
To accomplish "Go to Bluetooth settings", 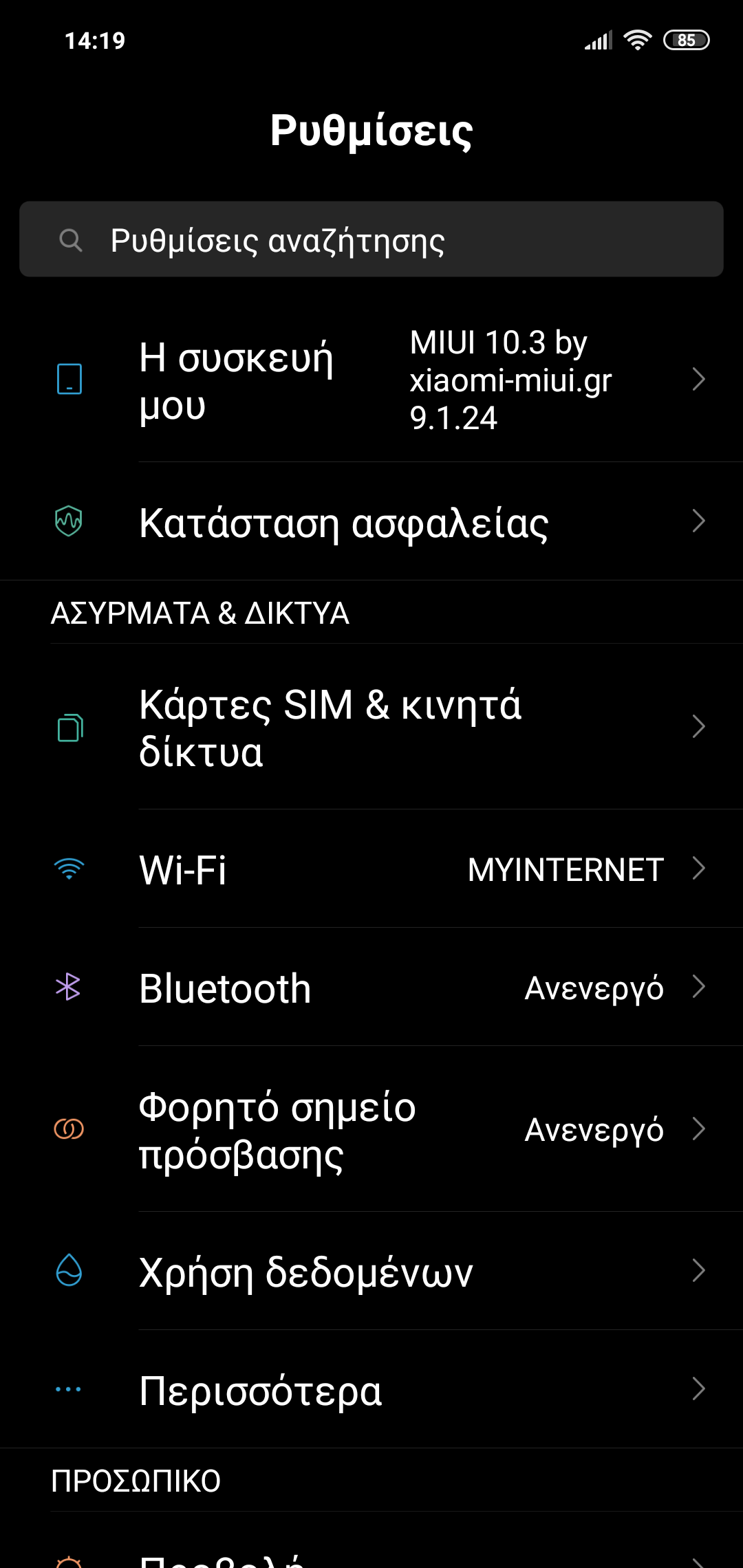I will click(371, 988).
